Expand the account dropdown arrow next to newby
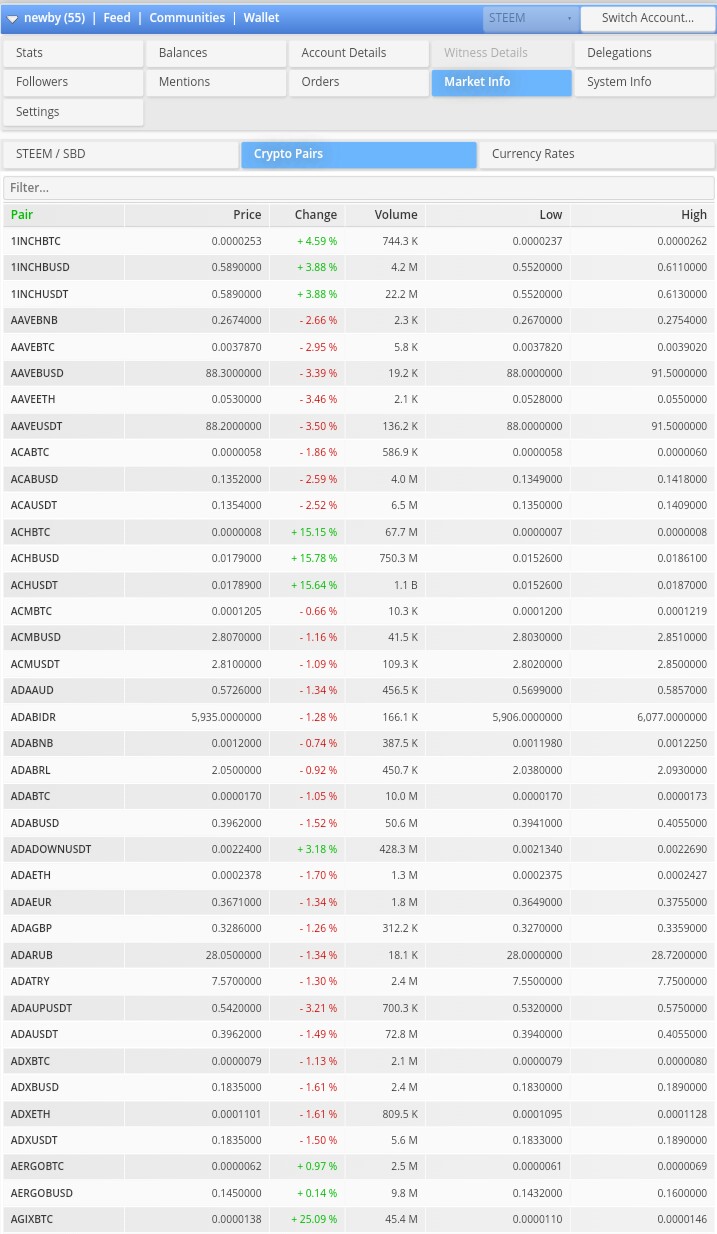This screenshot has width=717, height=1234. tap(12, 18)
